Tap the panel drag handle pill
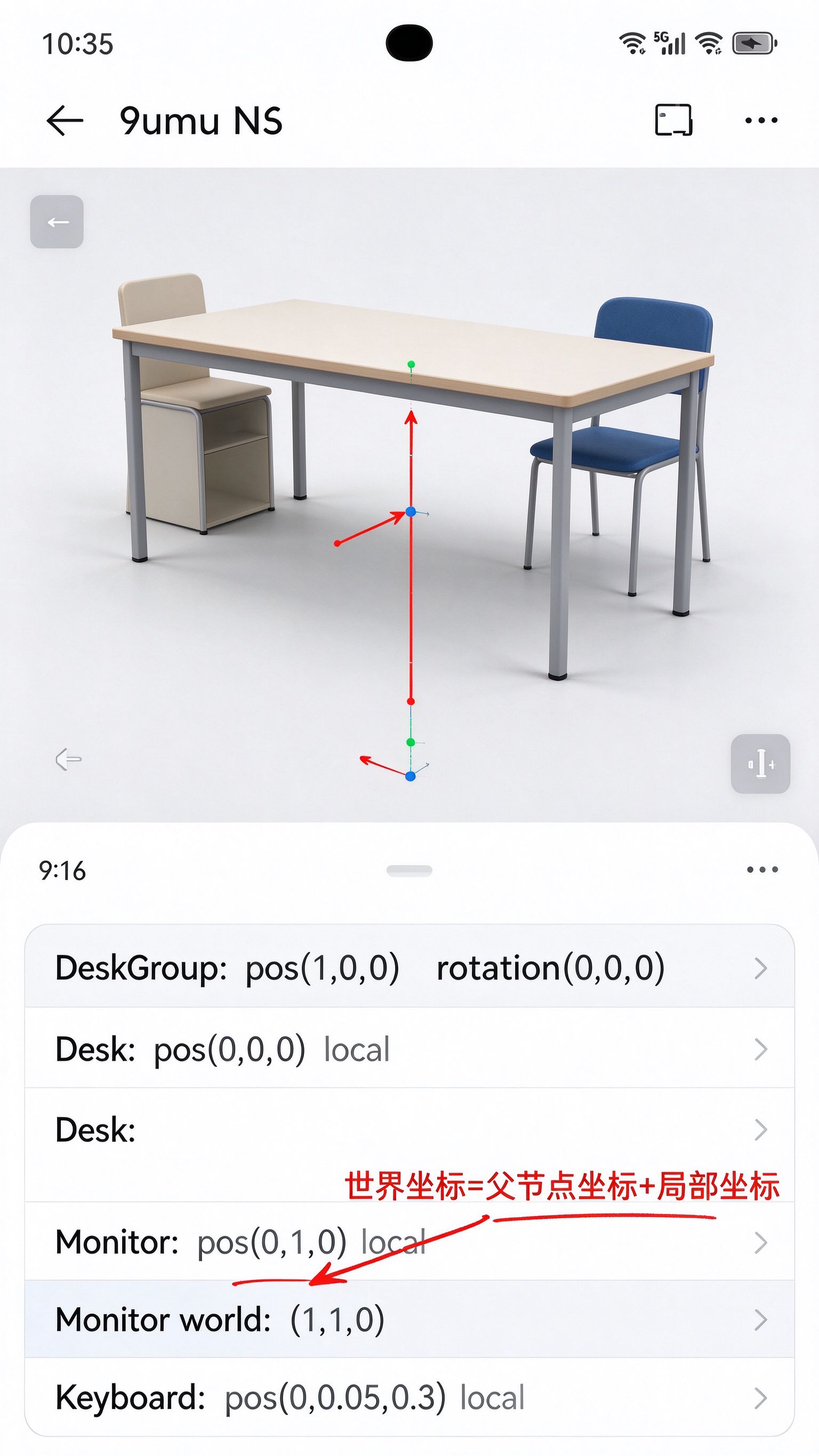819x1456 pixels. [409, 870]
